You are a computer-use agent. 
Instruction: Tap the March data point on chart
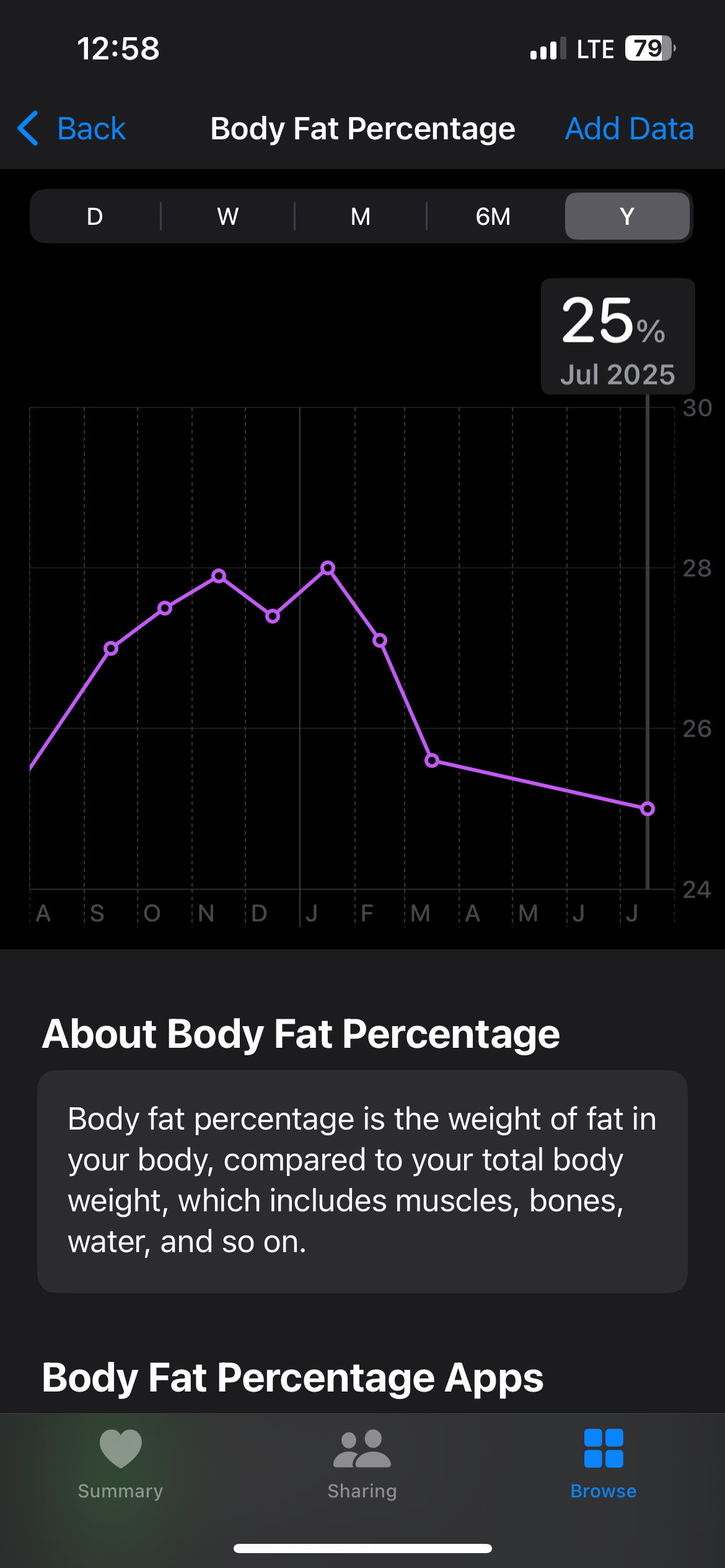tap(432, 760)
